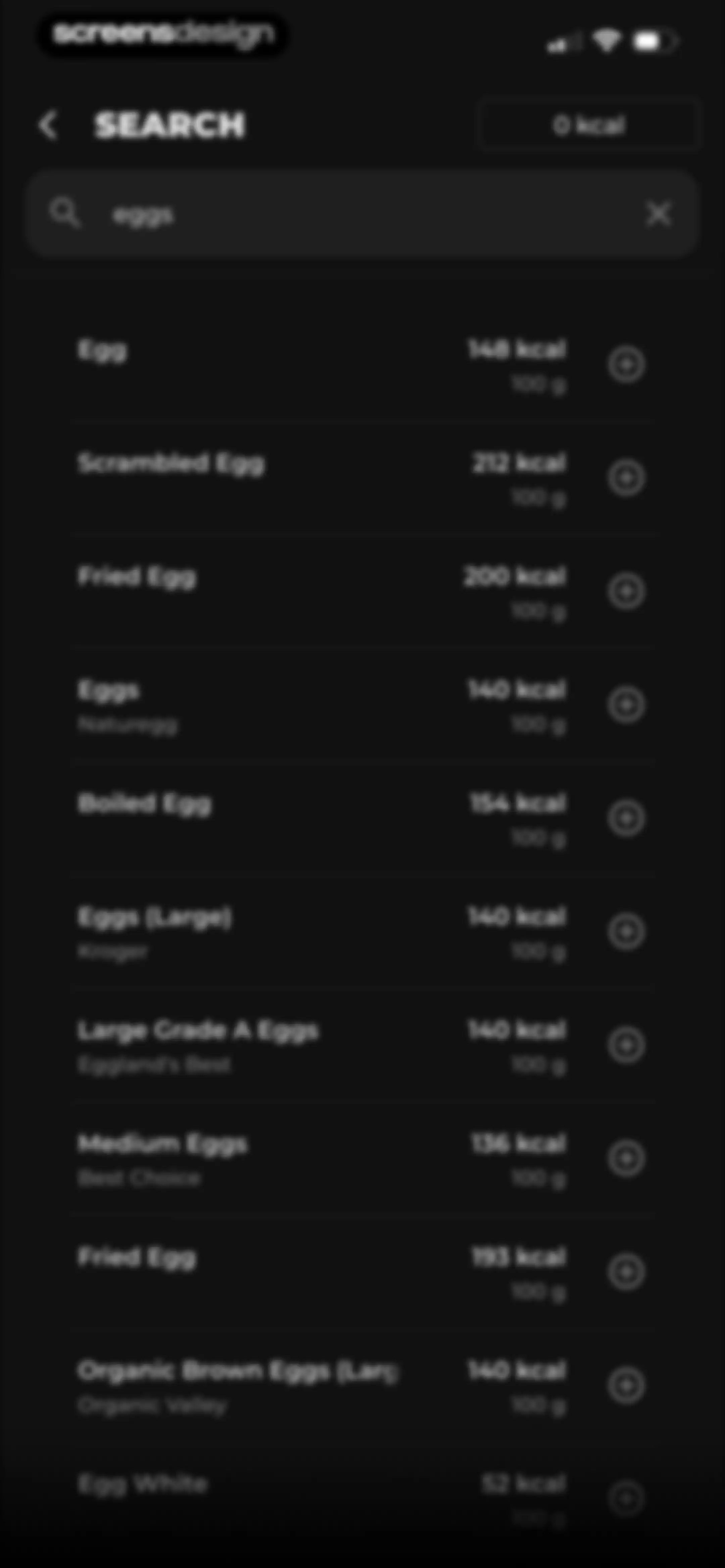Add Scrambled Egg using the plus icon
The image size is (725, 1568).
coord(626,478)
